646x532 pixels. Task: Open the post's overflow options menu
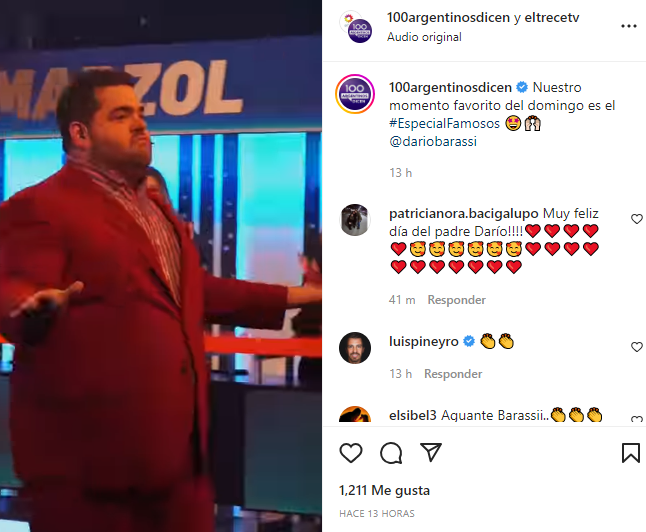[x=628, y=27]
